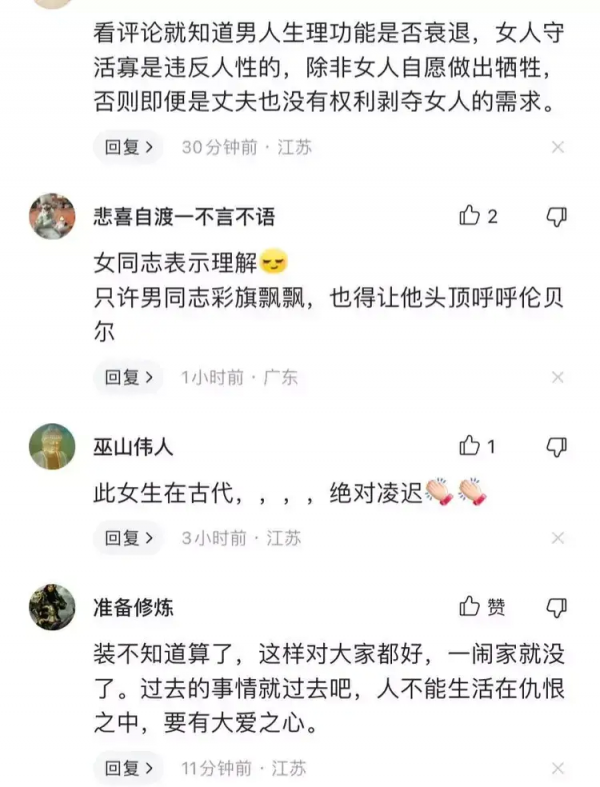Reply to 巫山伟人's comment

pos(127,538)
